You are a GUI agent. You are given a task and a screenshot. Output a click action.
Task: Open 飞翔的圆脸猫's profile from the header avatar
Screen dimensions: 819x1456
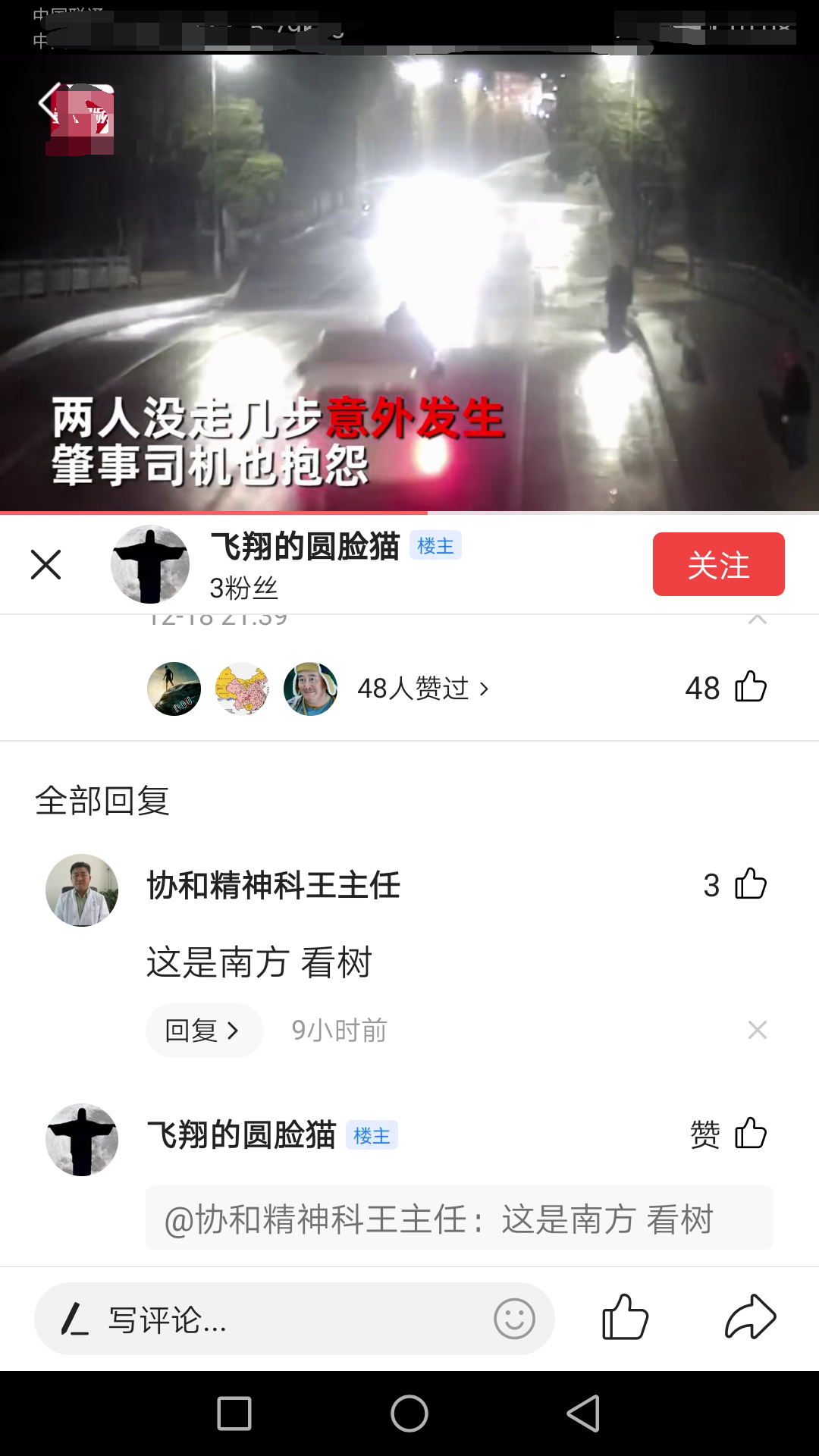[x=149, y=565]
